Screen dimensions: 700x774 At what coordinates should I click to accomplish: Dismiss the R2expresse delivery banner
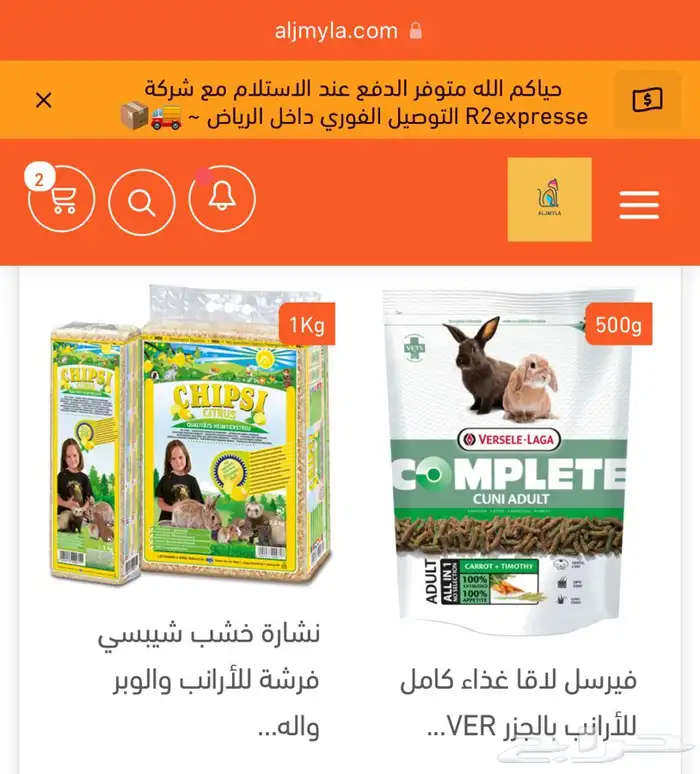[43, 100]
